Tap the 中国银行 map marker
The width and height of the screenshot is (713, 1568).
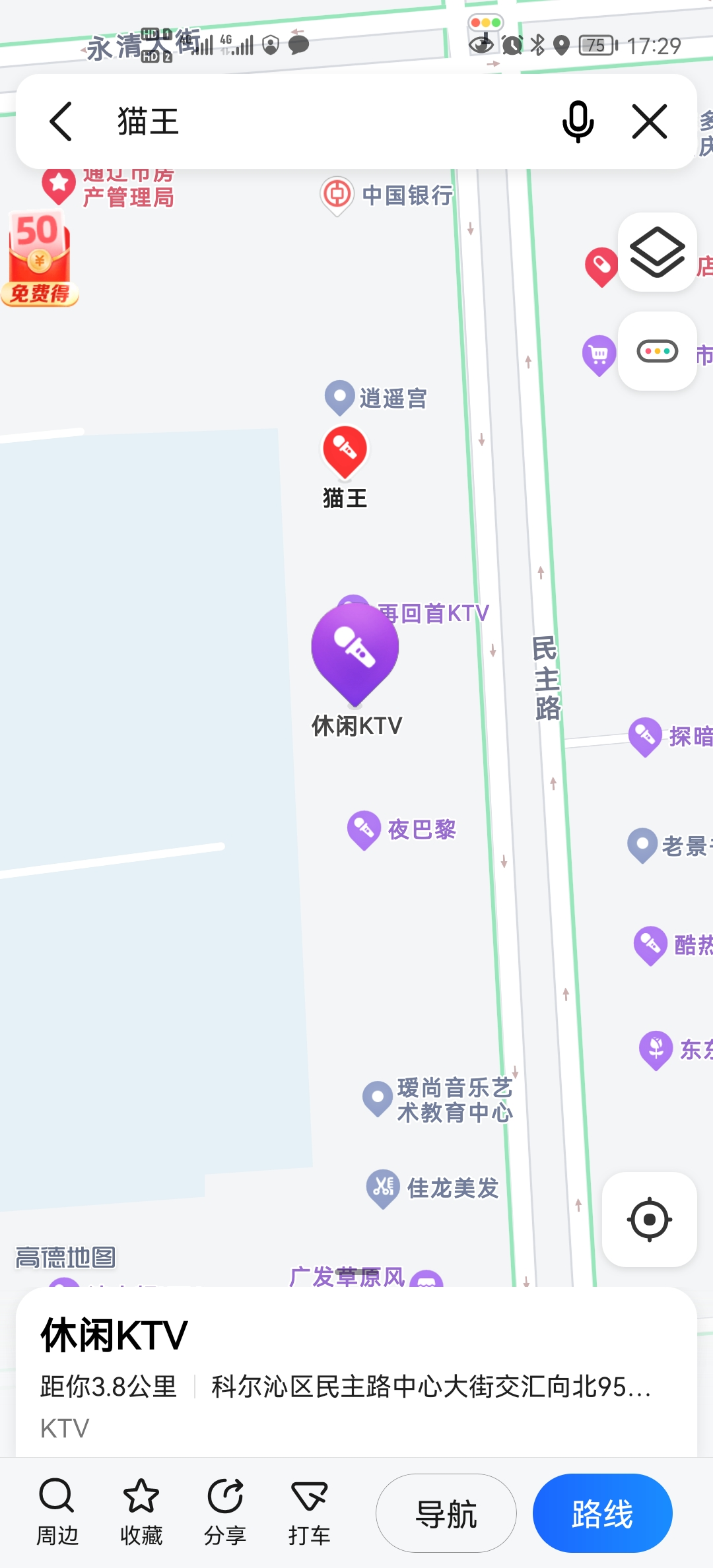(337, 195)
